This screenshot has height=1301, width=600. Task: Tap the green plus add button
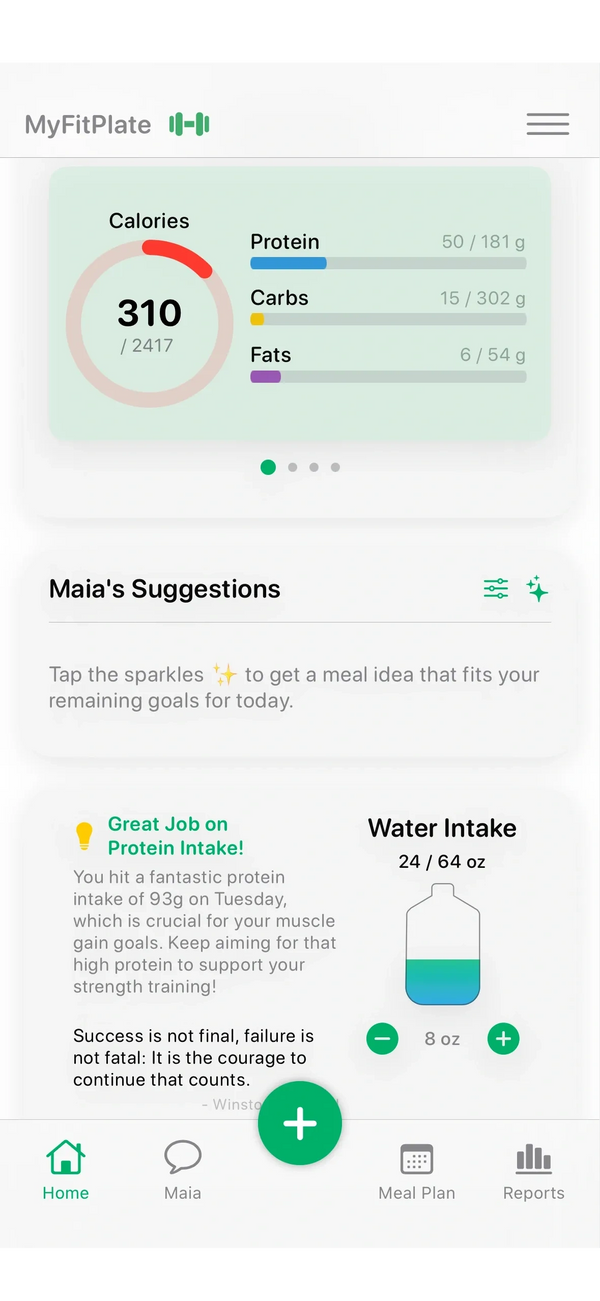click(300, 1124)
